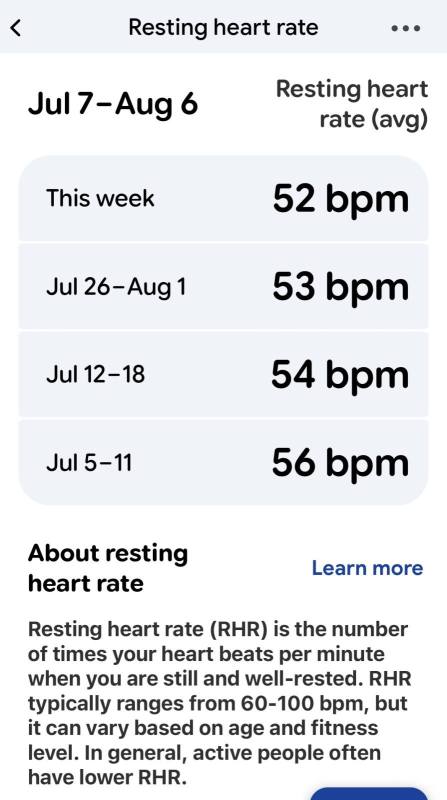Open the This week heart rate row
Image resolution: width=447 pixels, height=800 pixels.
[x=224, y=198]
